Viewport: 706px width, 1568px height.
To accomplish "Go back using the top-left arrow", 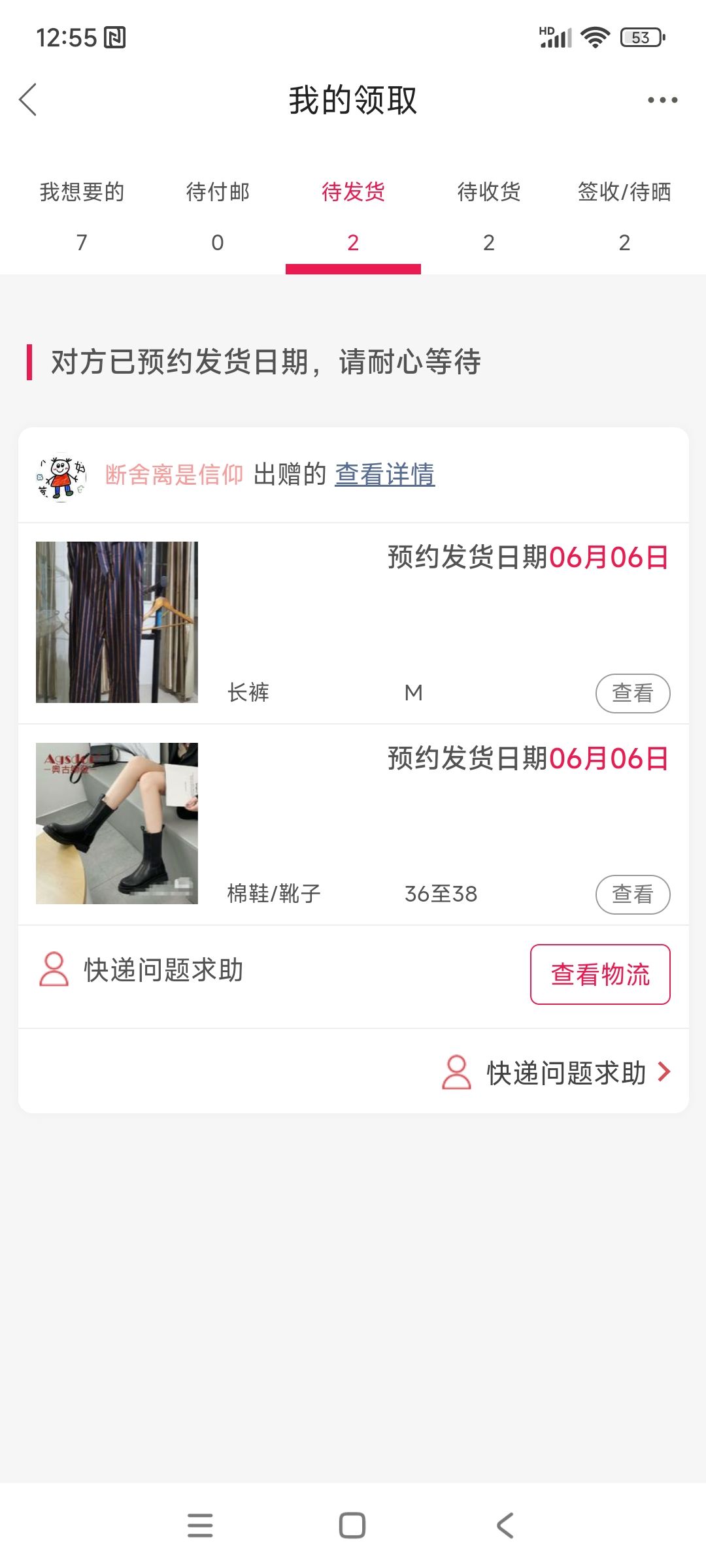I will point(28,100).
